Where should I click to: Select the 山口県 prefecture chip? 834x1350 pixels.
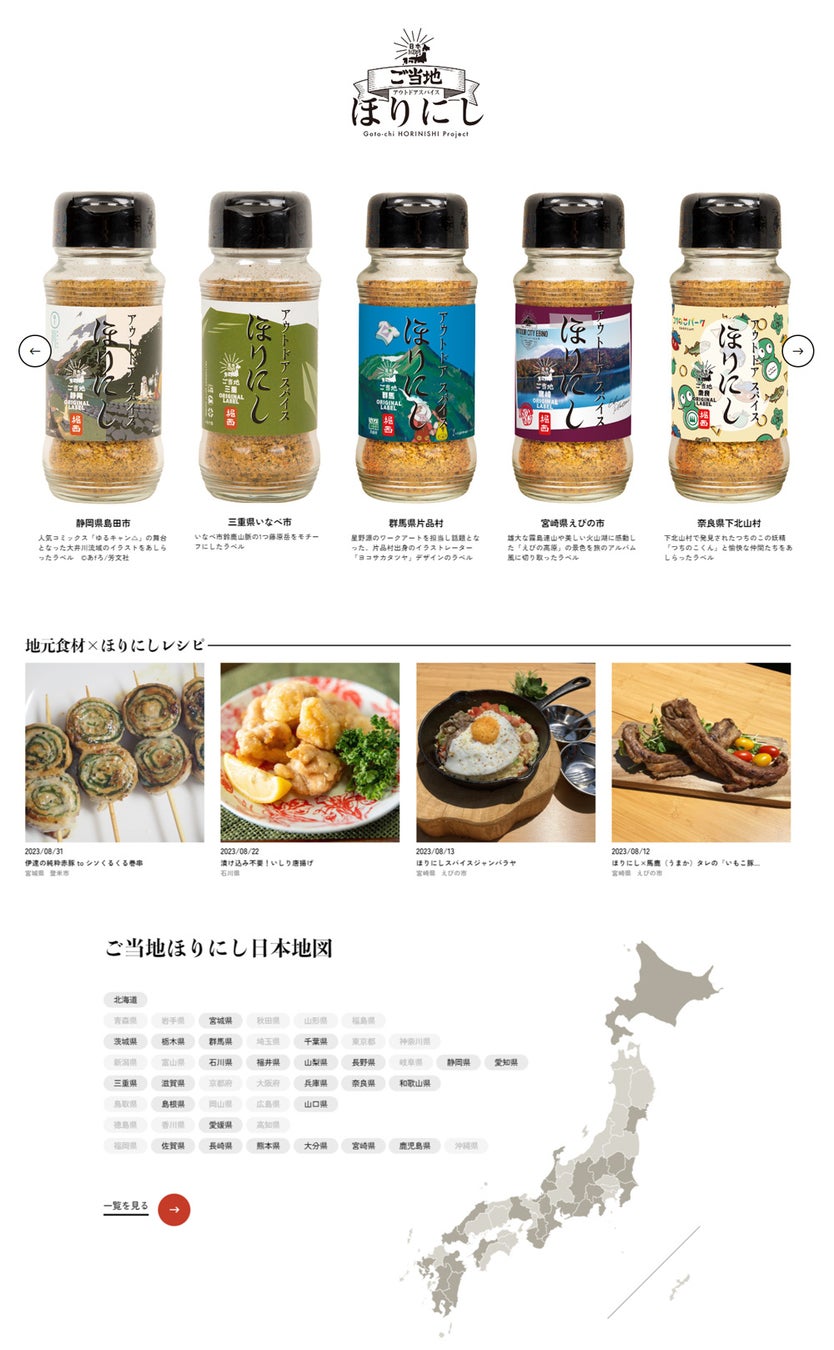pyautogui.click(x=315, y=1104)
